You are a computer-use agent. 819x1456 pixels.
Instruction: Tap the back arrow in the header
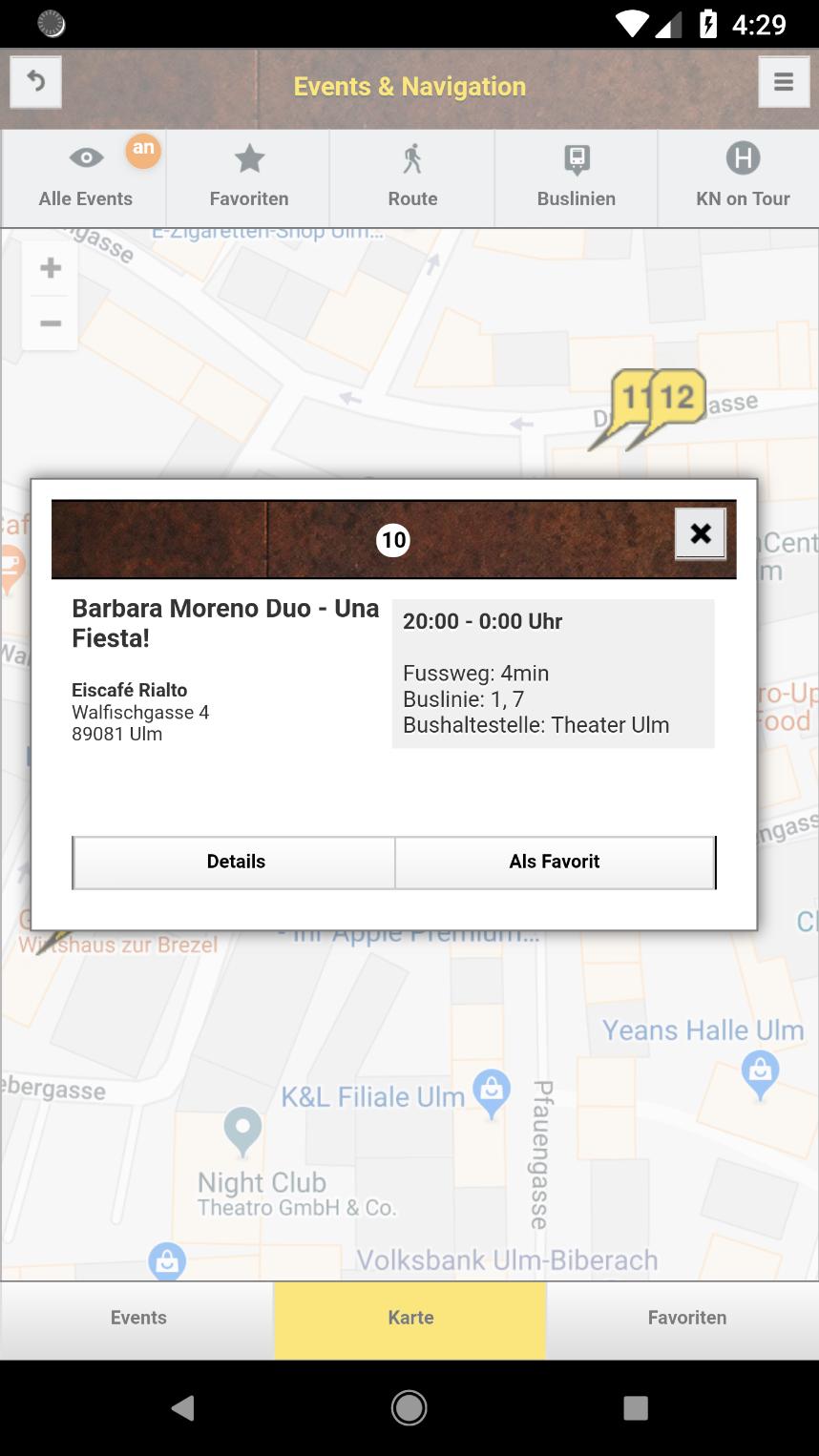tap(35, 82)
